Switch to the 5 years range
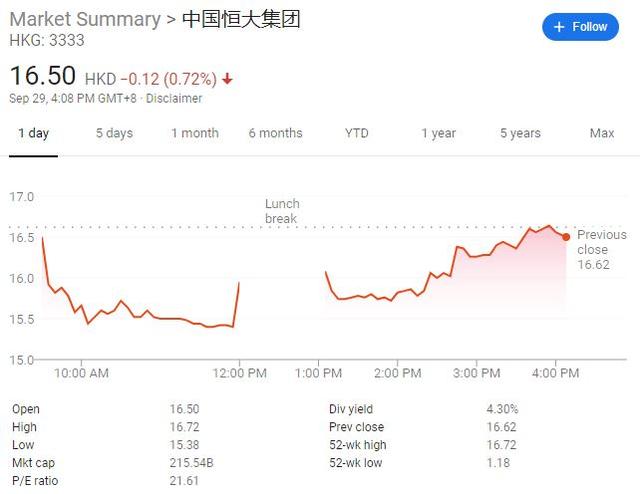The height and width of the screenshot is (494, 640). click(520, 133)
